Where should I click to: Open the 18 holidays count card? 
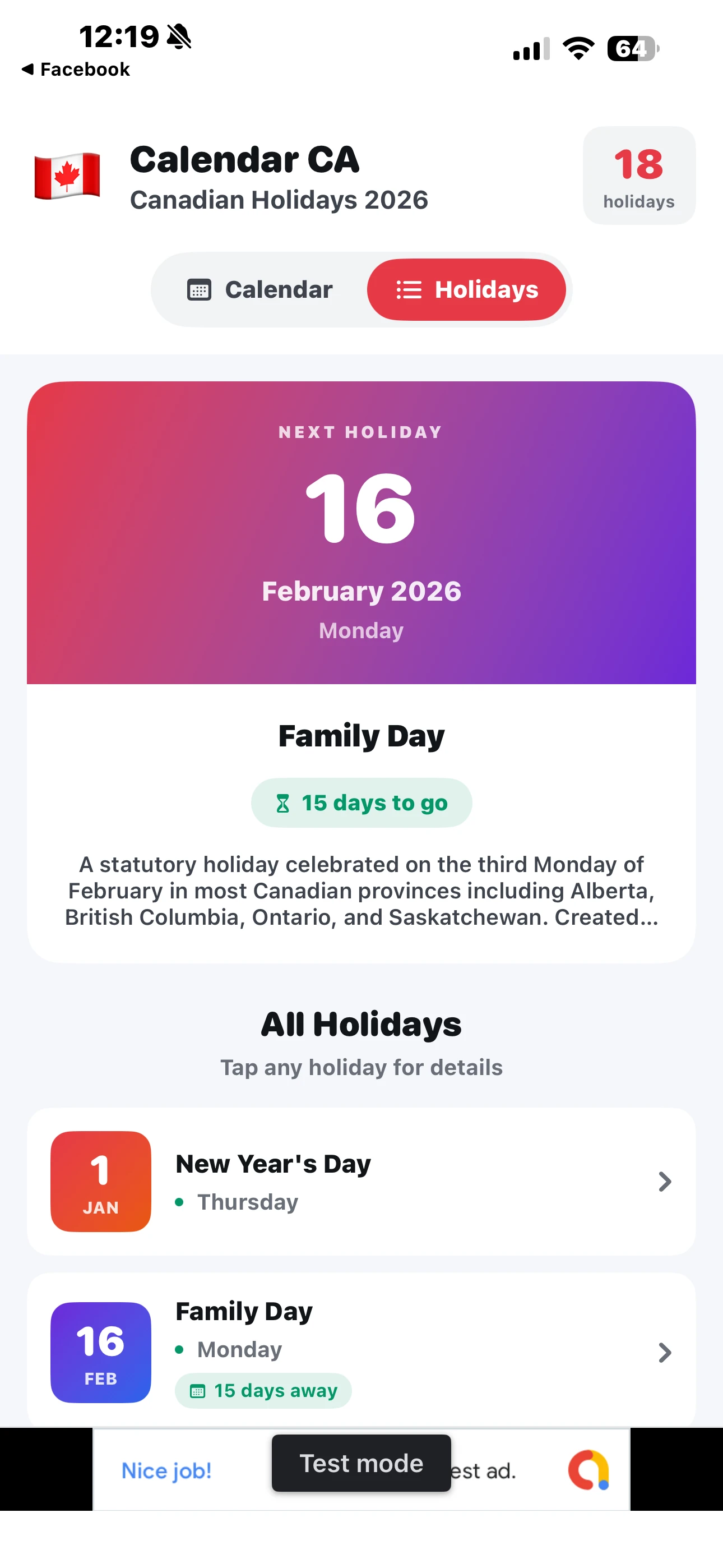[x=638, y=176]
